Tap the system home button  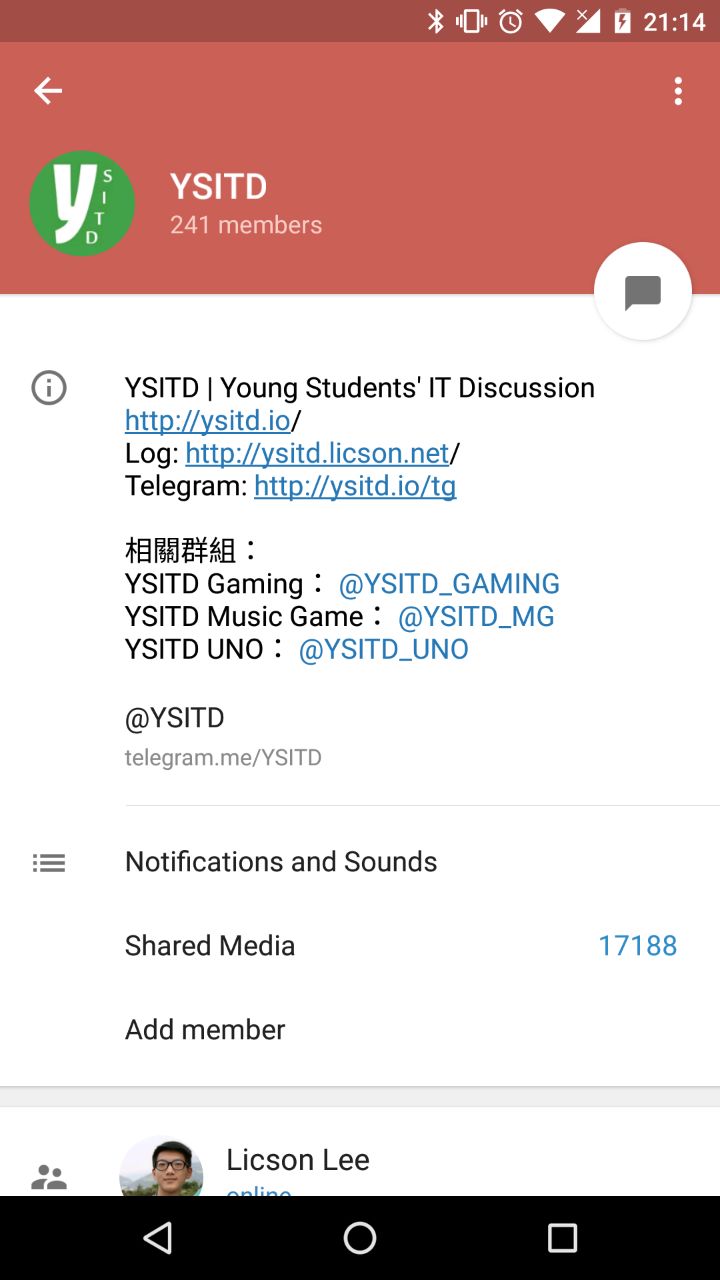point(360,1238)
